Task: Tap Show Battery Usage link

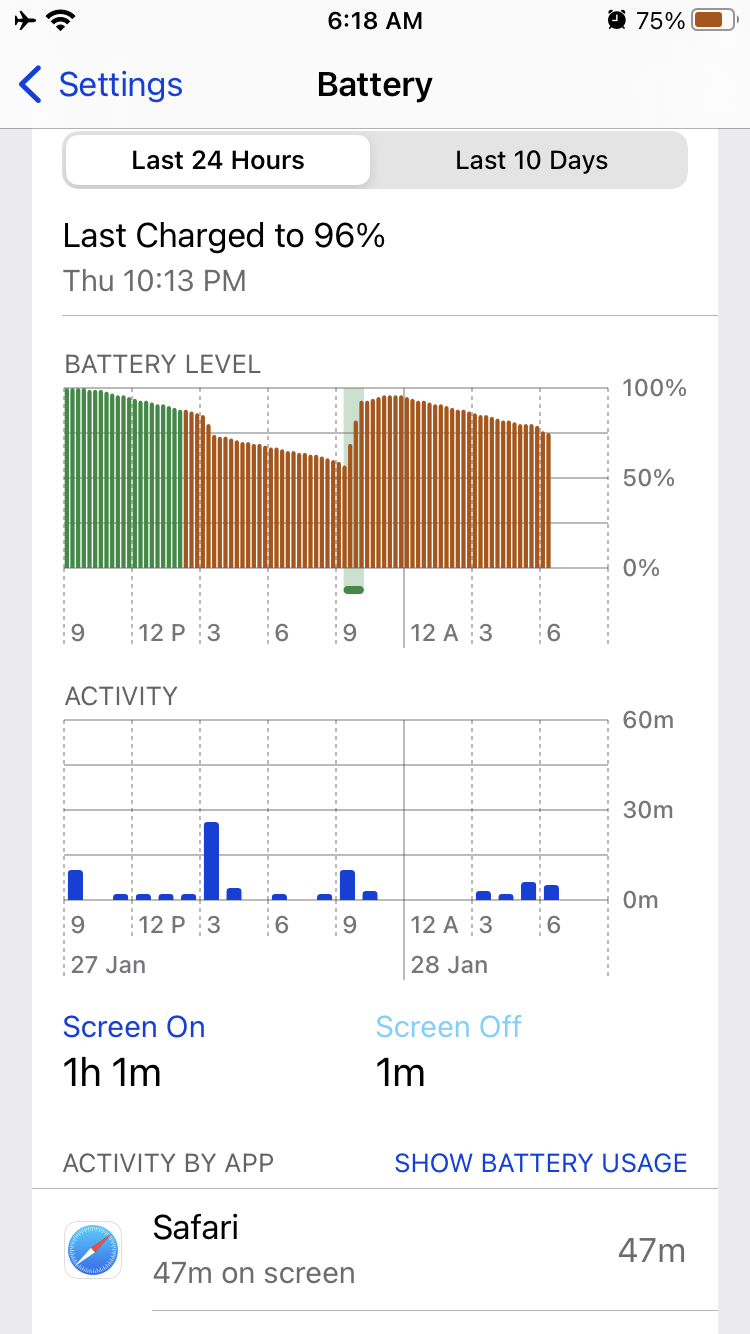Action: pyautogui.click(x=540, y=1163)
